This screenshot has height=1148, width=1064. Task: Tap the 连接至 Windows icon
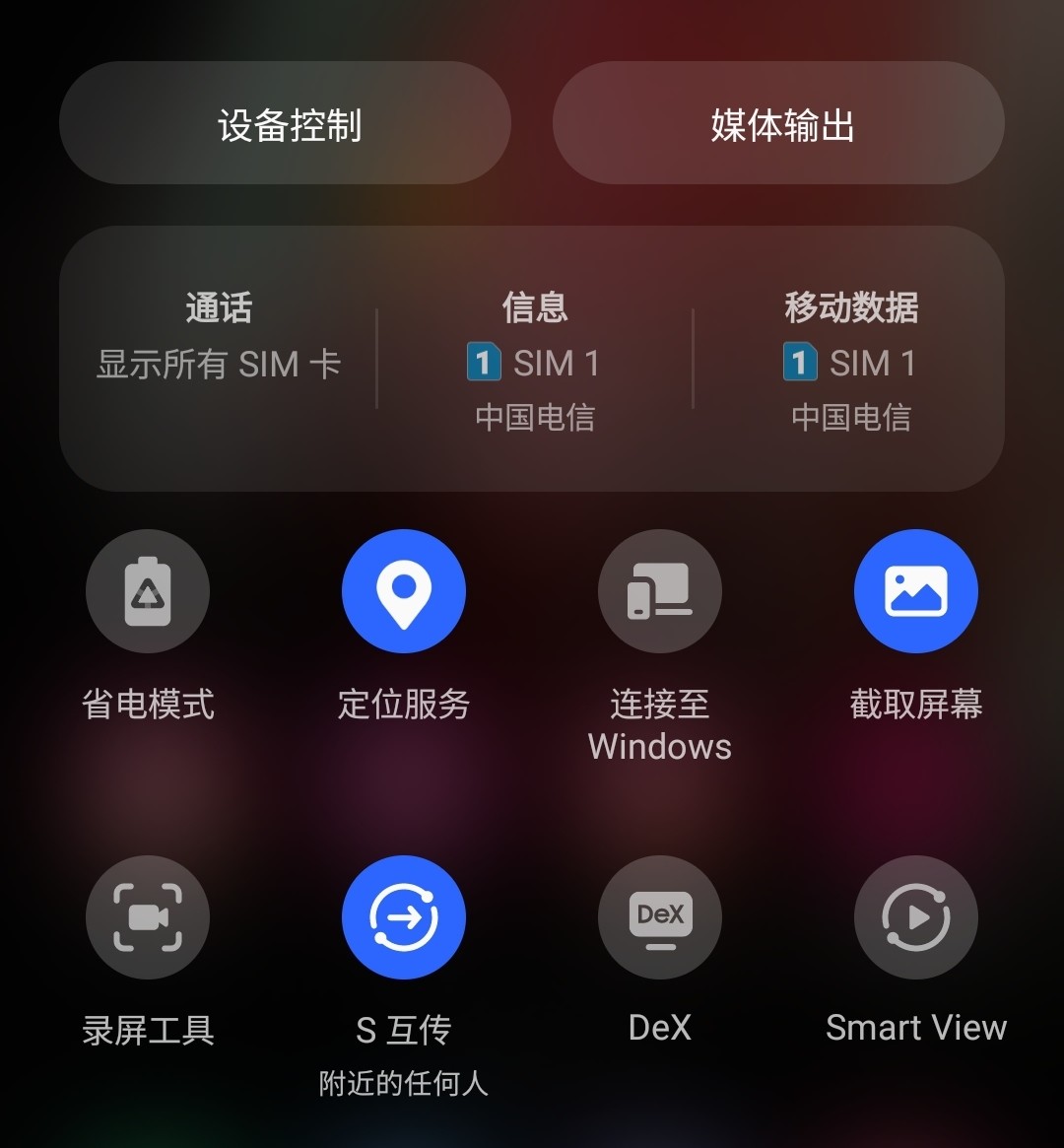click(x=659, y=590)
